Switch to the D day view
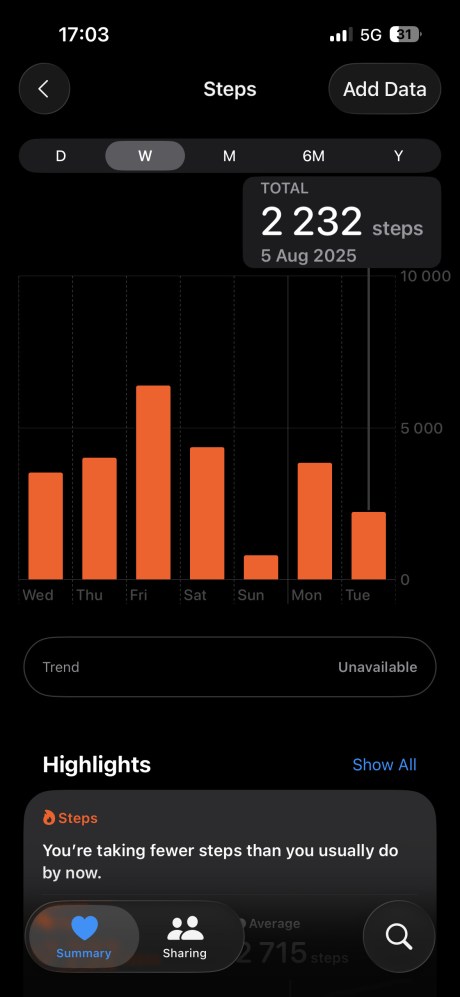 (x=61, y=156)
